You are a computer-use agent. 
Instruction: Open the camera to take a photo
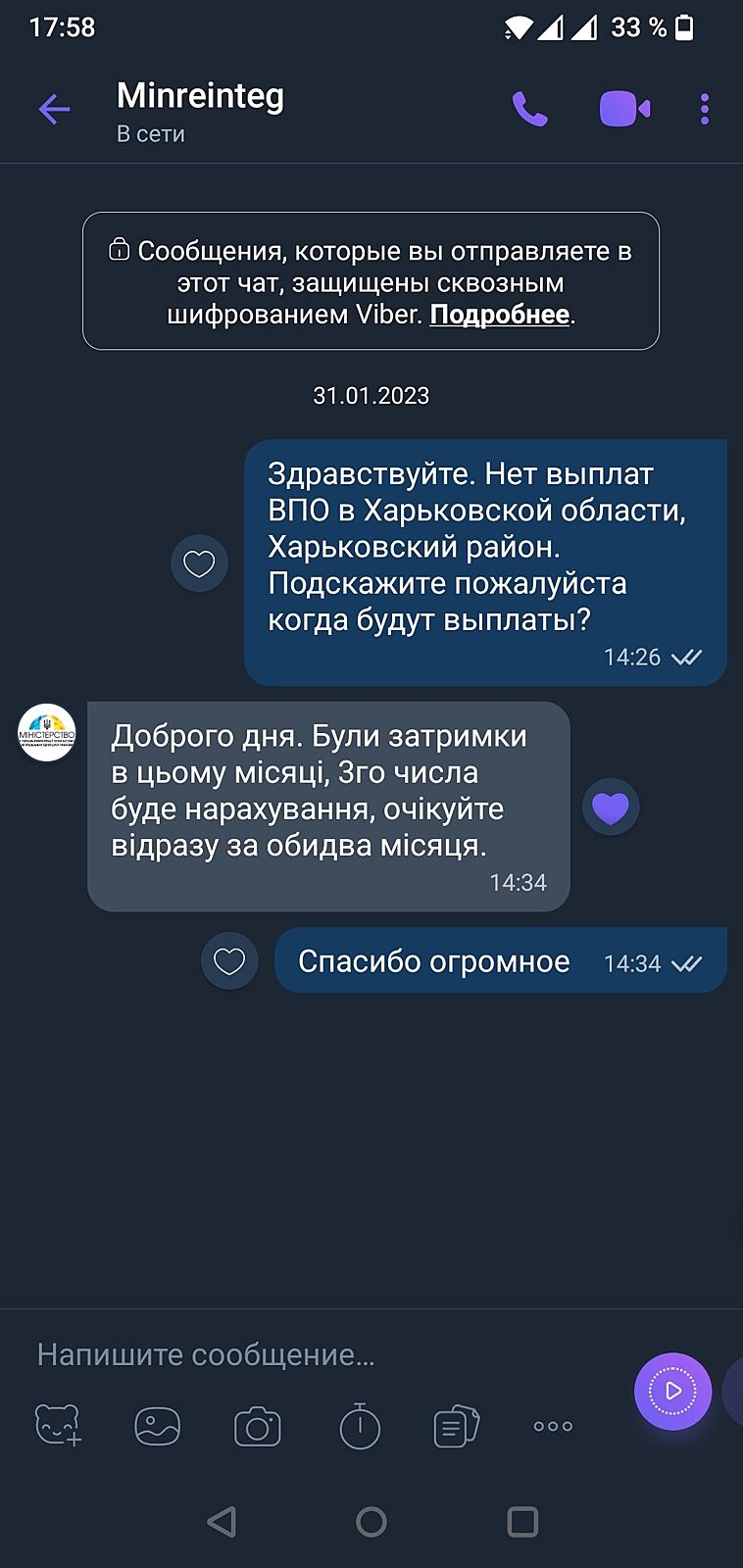coord(258,1426)
